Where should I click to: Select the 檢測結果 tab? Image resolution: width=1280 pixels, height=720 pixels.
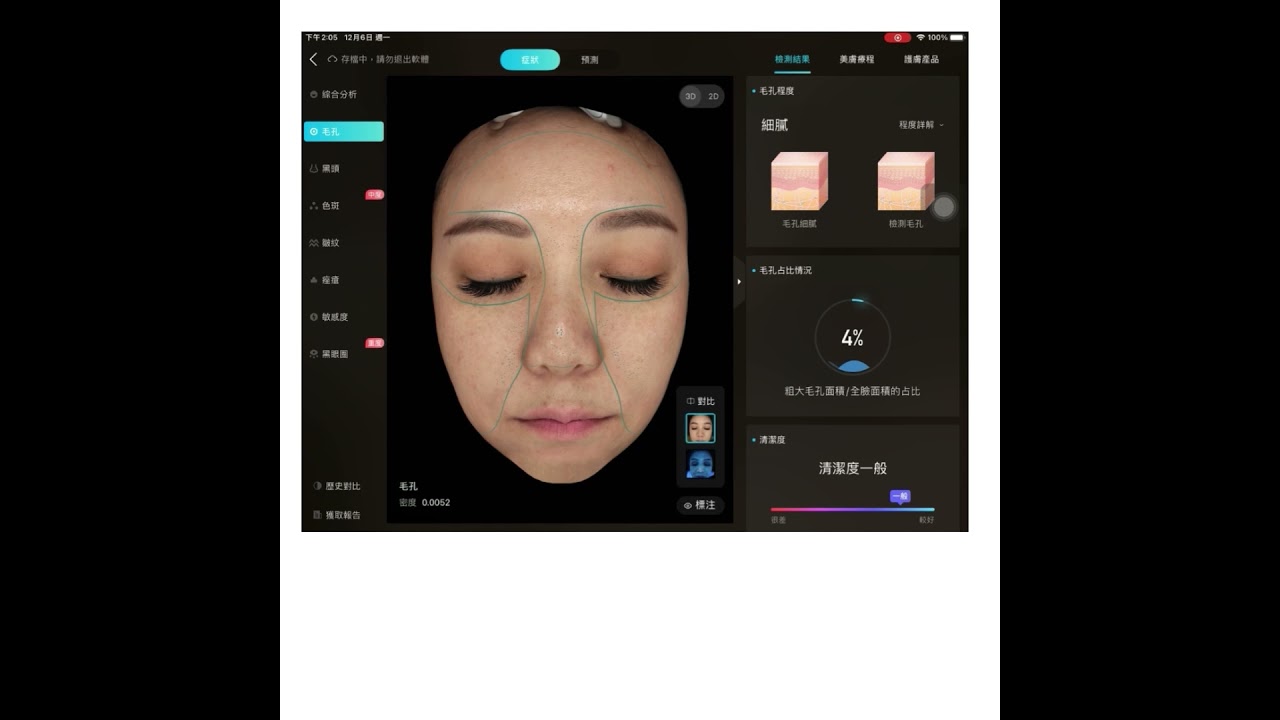click(x=792, y=60)
